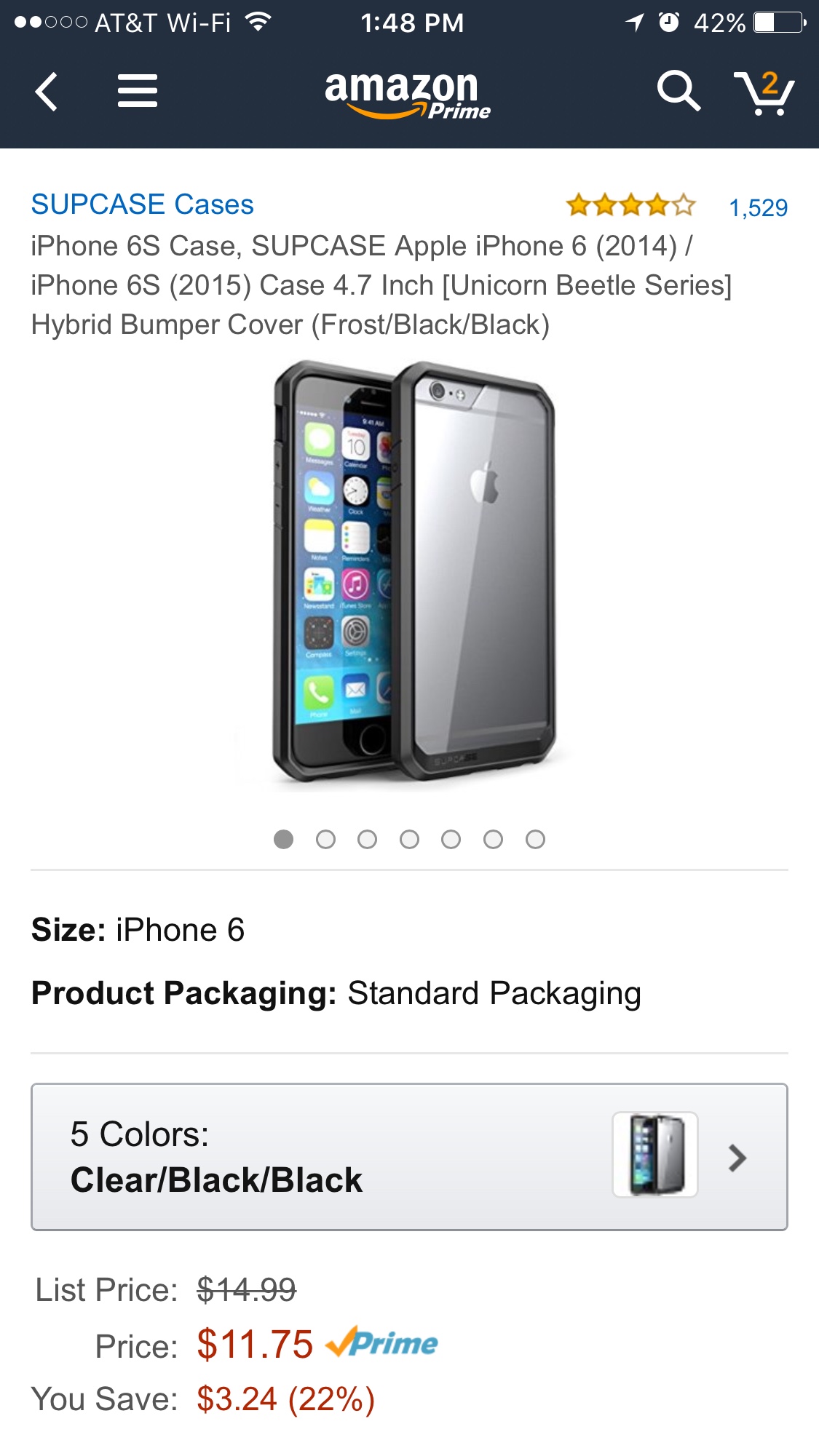View the shopping cart
819x1456 pixels.
[x=764, y=93]
